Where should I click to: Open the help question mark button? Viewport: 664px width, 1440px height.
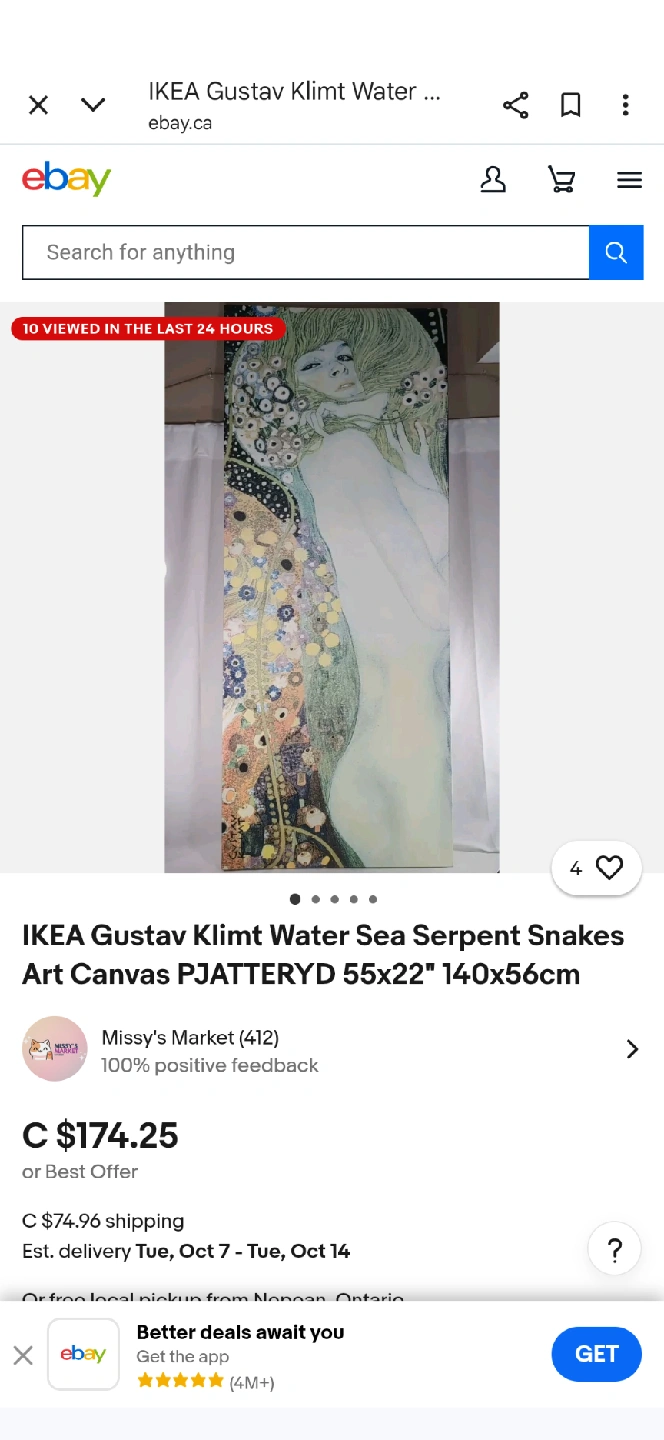(x=614, y=1249)
